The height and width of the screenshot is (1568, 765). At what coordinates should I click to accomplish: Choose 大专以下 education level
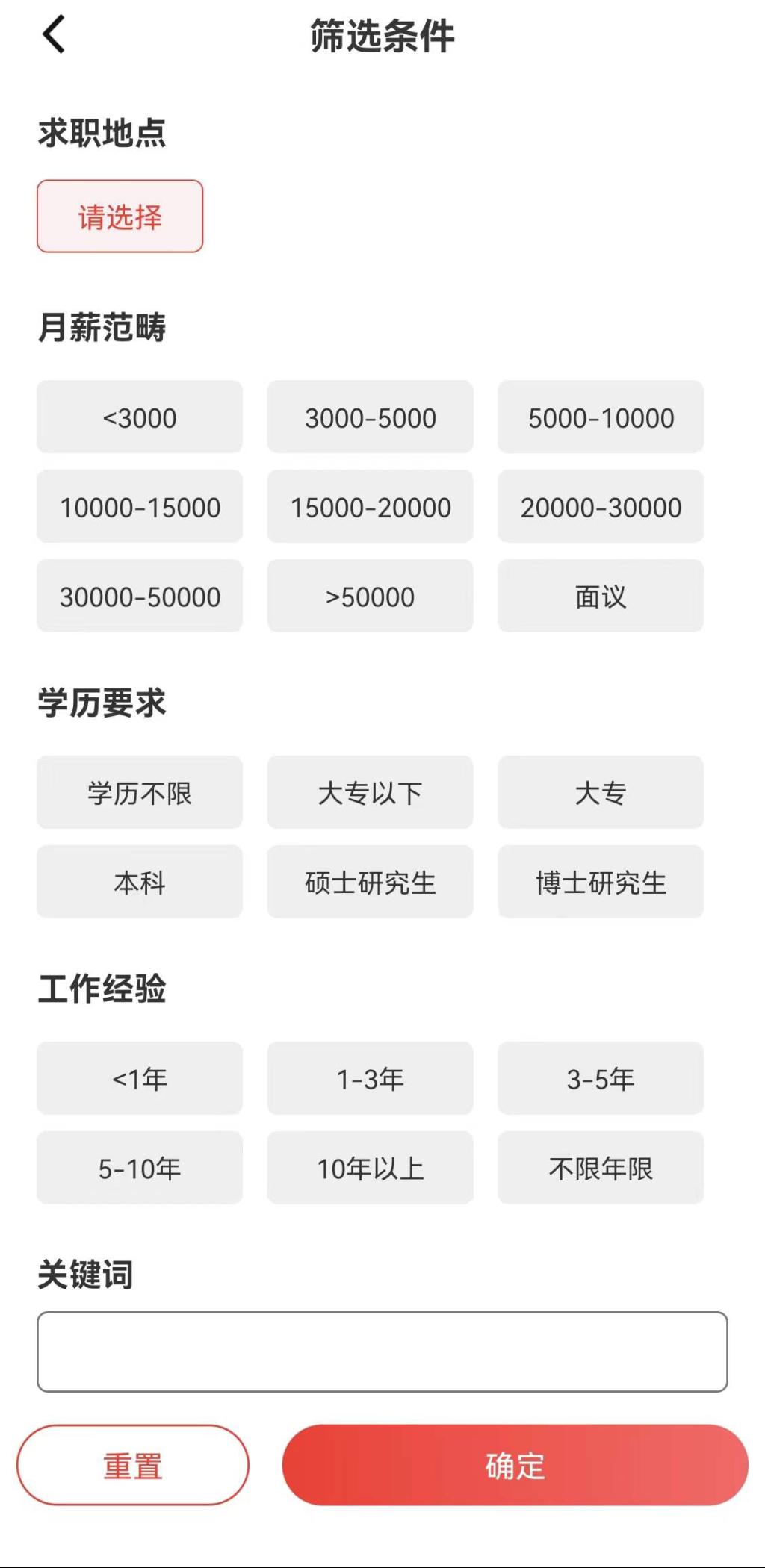coord(370,793)
